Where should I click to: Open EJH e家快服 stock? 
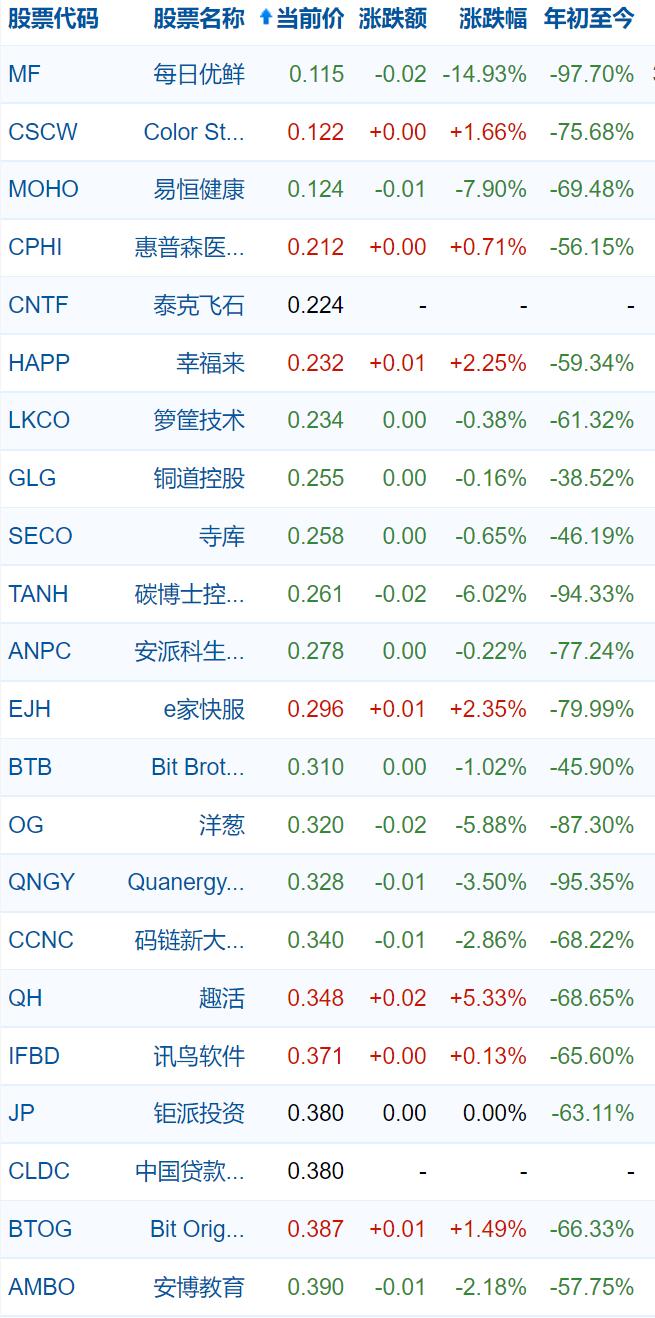click(x=327, y=709)
